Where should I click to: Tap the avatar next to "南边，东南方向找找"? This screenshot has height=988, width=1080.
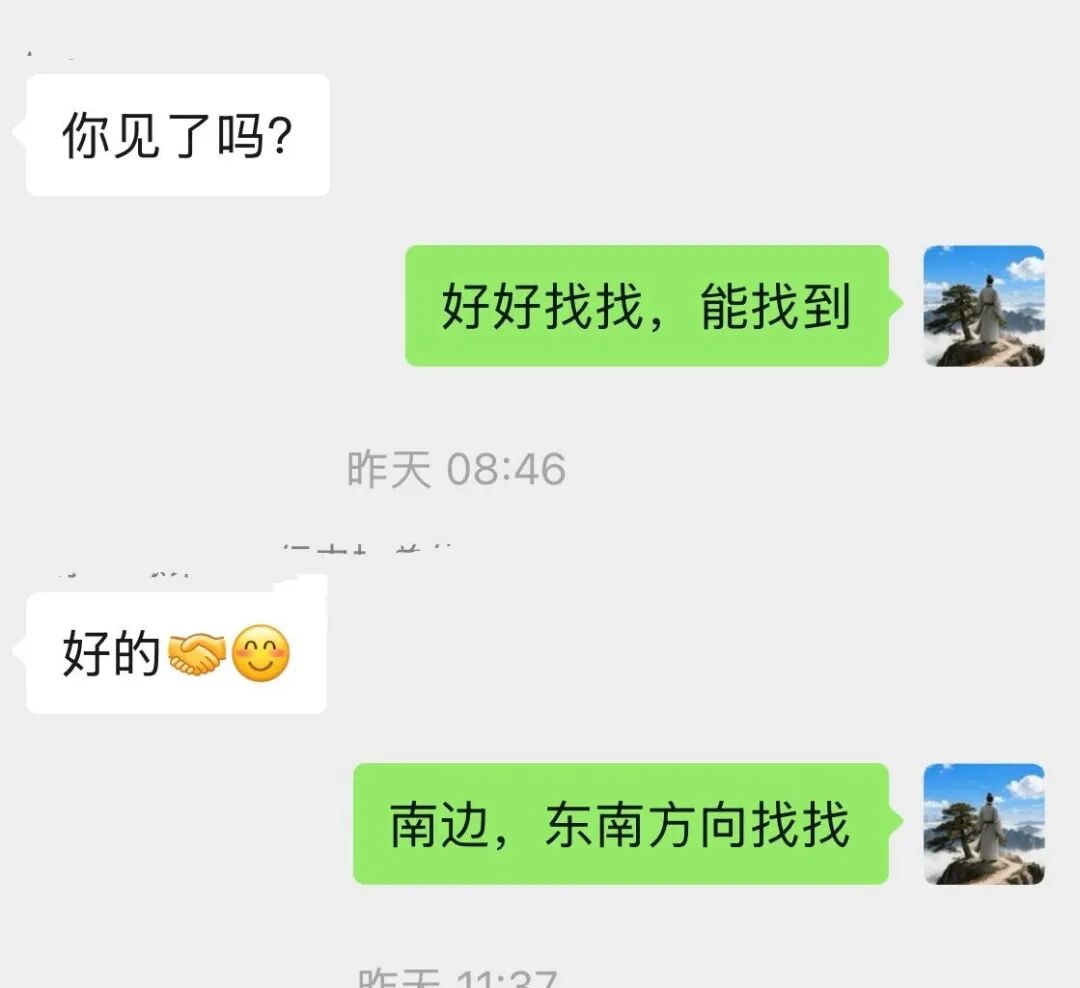pyautogui.click(x=983, y=824)
